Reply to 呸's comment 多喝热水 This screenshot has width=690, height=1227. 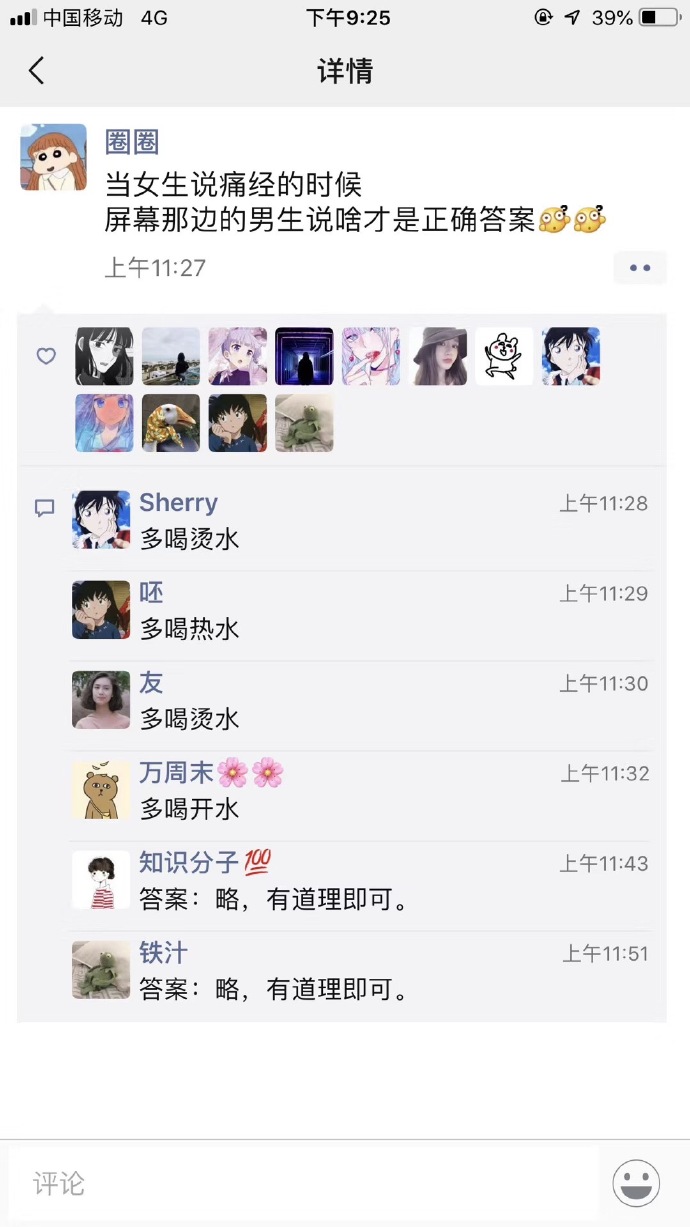pyautogui.click(x=190, y=629)
